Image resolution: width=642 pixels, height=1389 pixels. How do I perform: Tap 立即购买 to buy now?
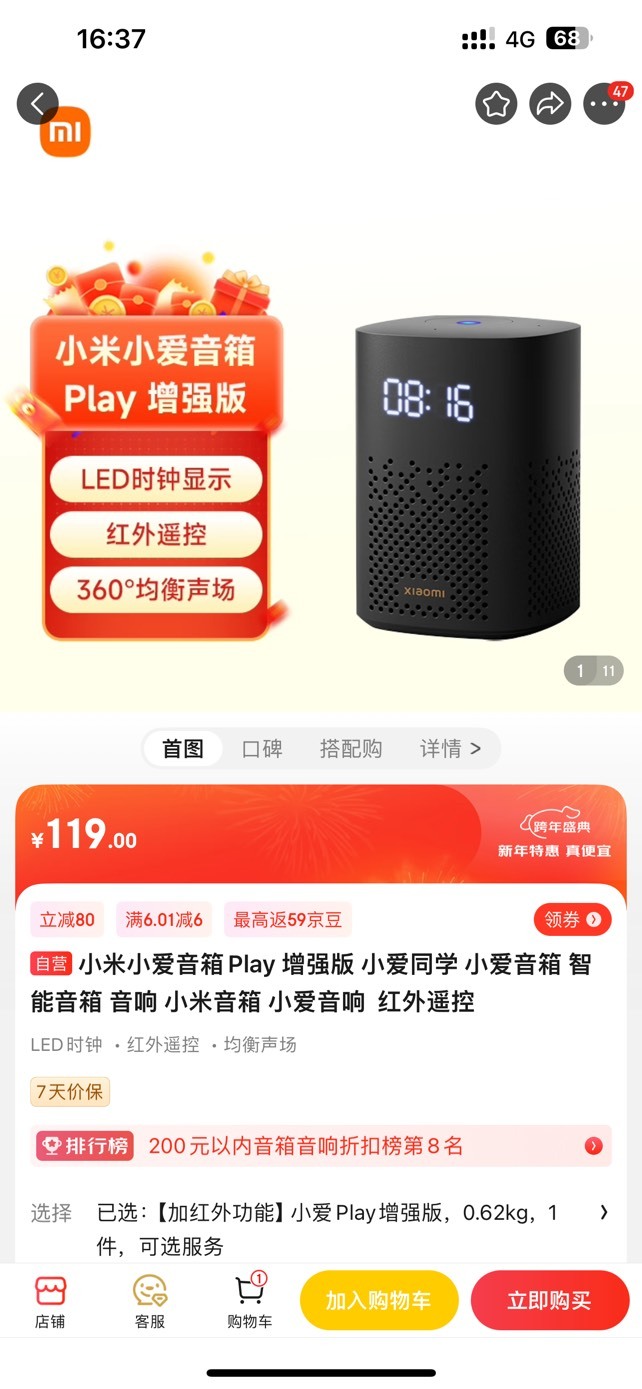tap(550, 1300)
